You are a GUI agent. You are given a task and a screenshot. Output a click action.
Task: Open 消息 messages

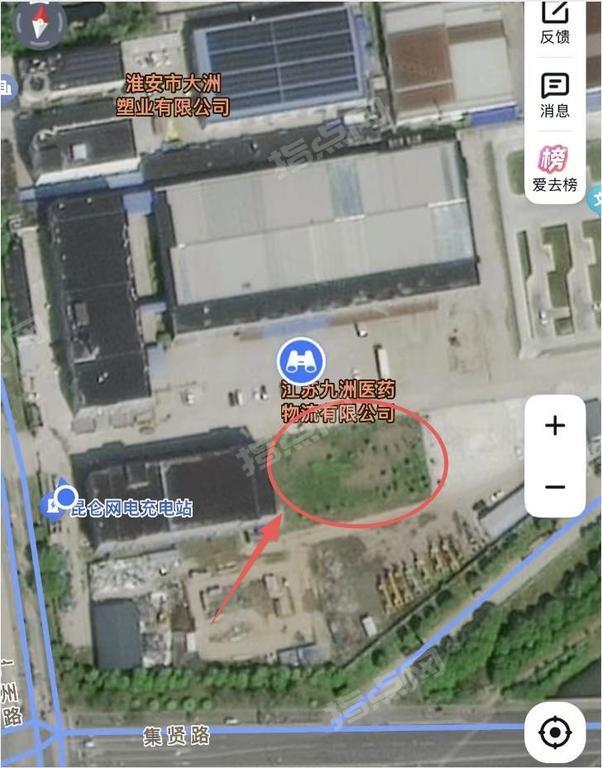pyautogui.click(x=554, y=96)
